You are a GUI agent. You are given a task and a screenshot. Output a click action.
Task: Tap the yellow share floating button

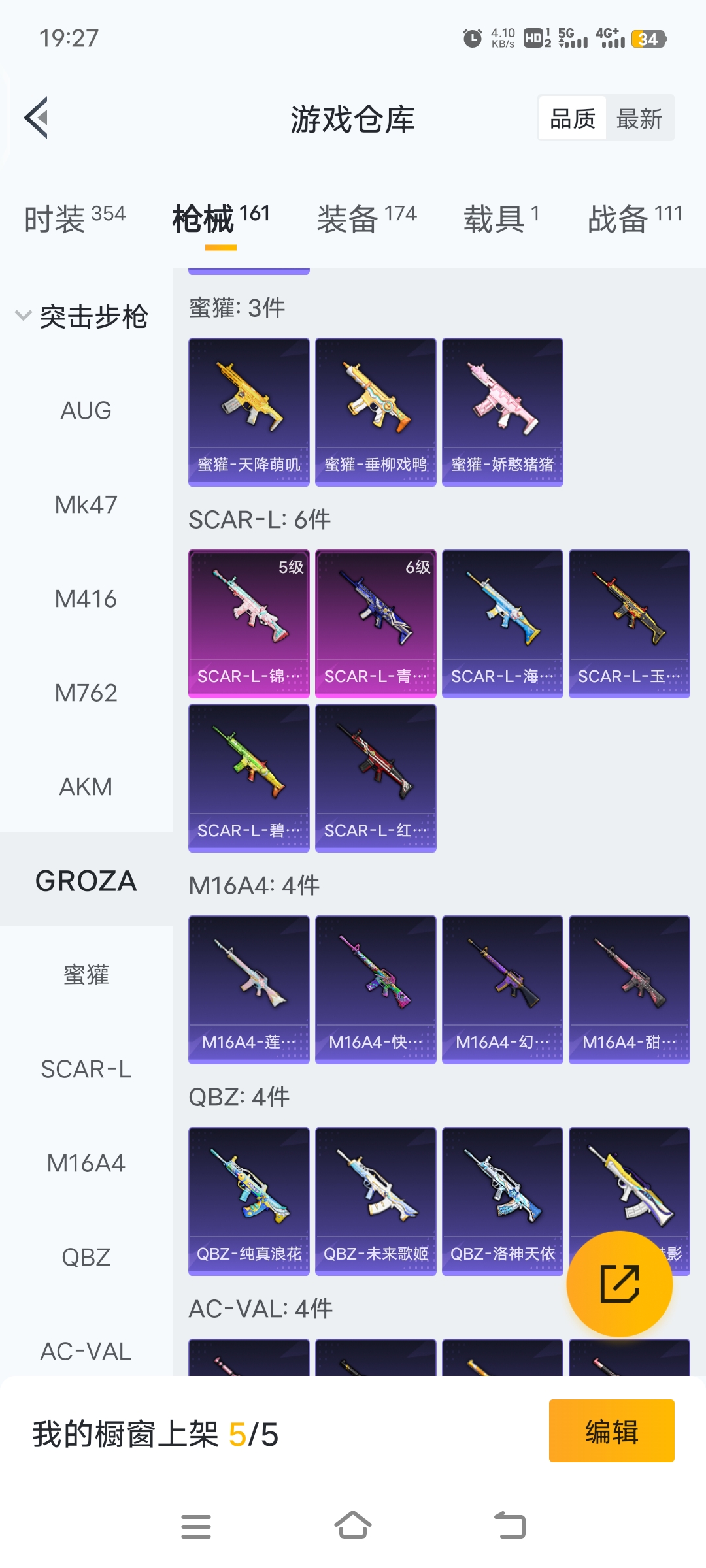[619, 1284]
